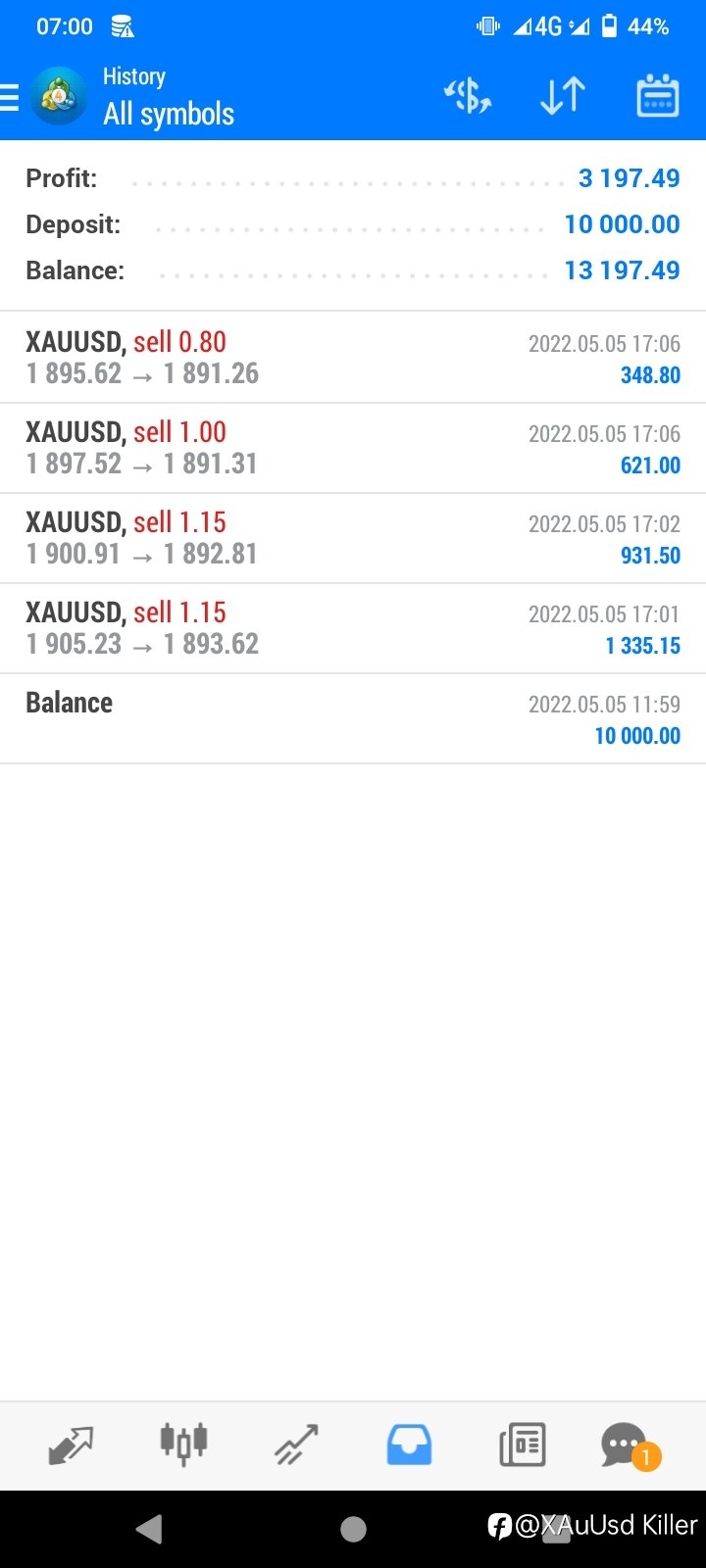
Task: Switch to the Trade tab
Action: (x=296, y=1445)
